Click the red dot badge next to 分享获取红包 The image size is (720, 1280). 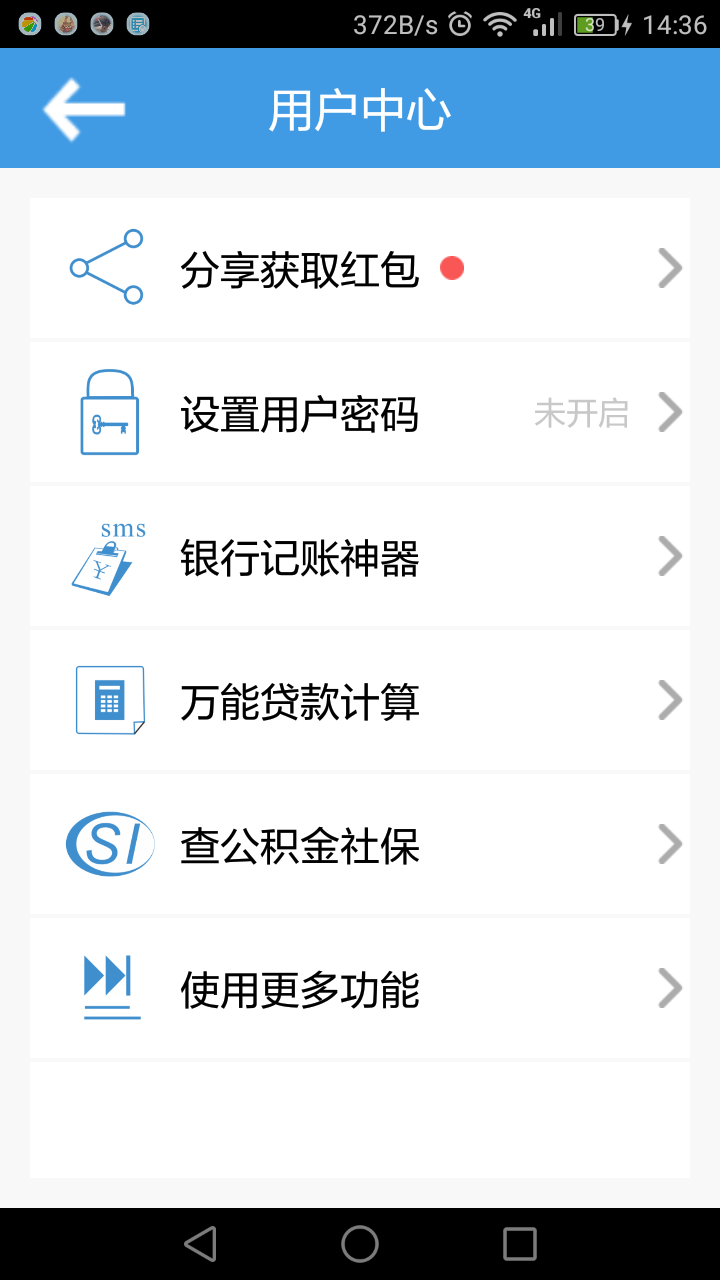click(452, 268)
